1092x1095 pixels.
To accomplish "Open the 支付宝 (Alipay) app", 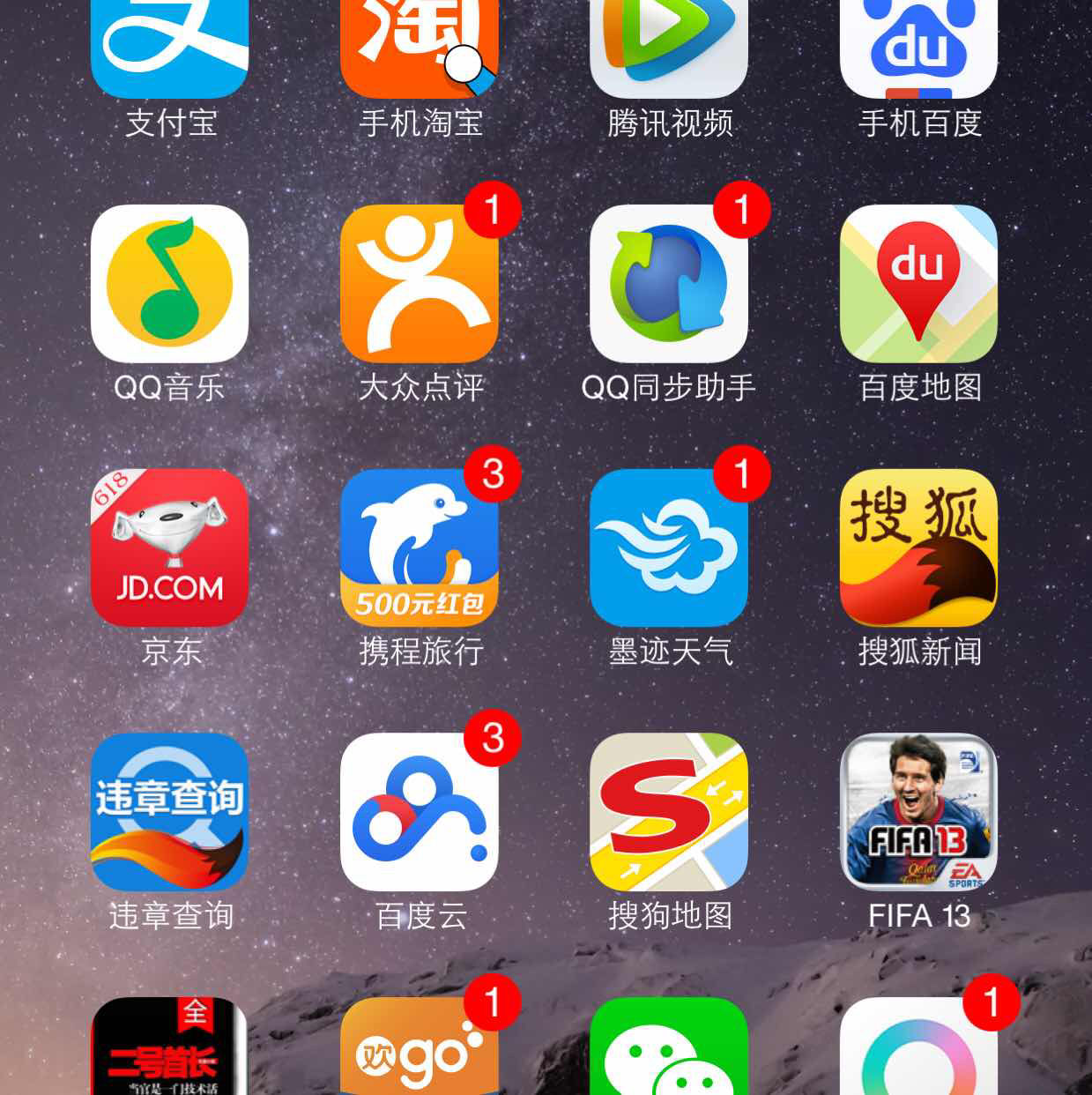I will click(x=169, y=44).
